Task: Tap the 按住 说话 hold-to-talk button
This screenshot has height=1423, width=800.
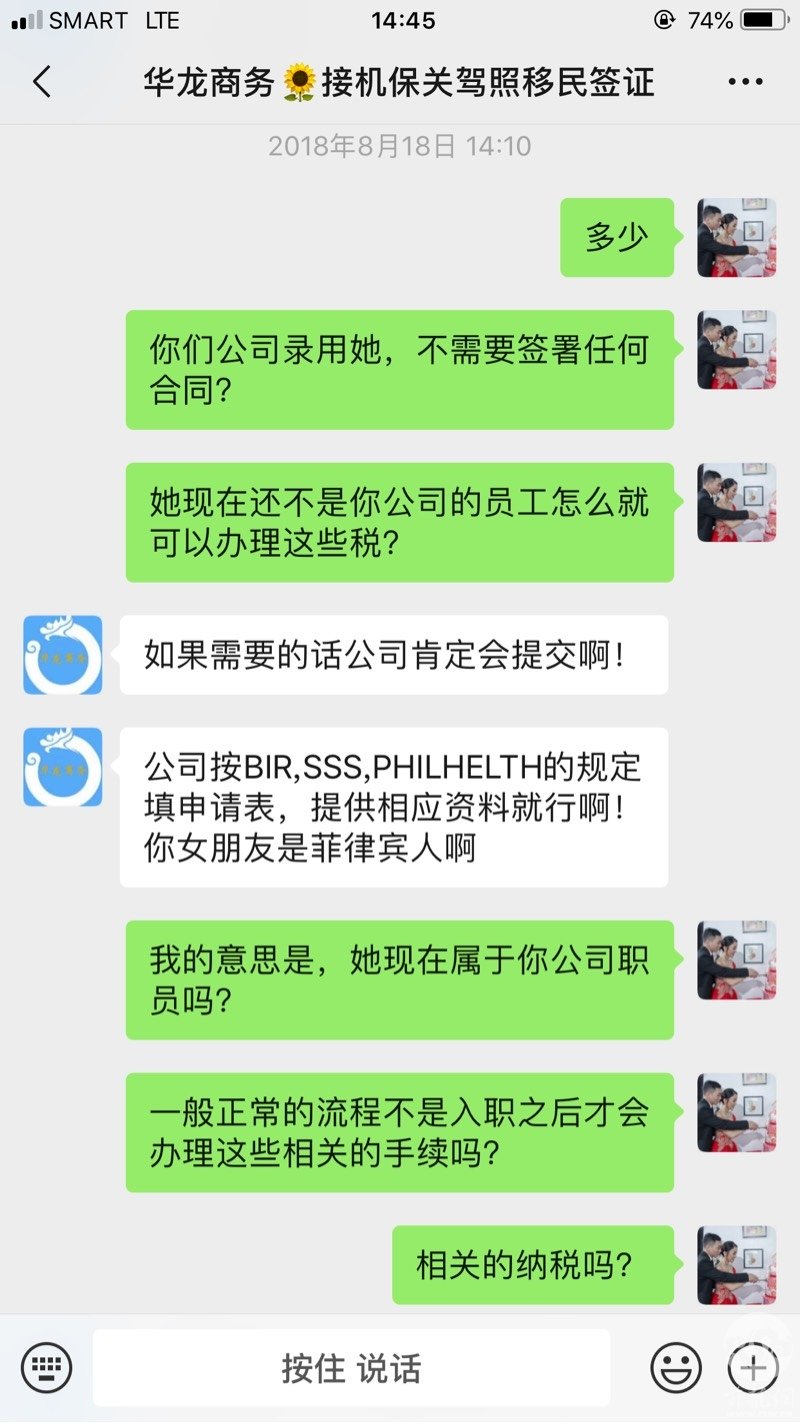Action: coord(351,1367)
